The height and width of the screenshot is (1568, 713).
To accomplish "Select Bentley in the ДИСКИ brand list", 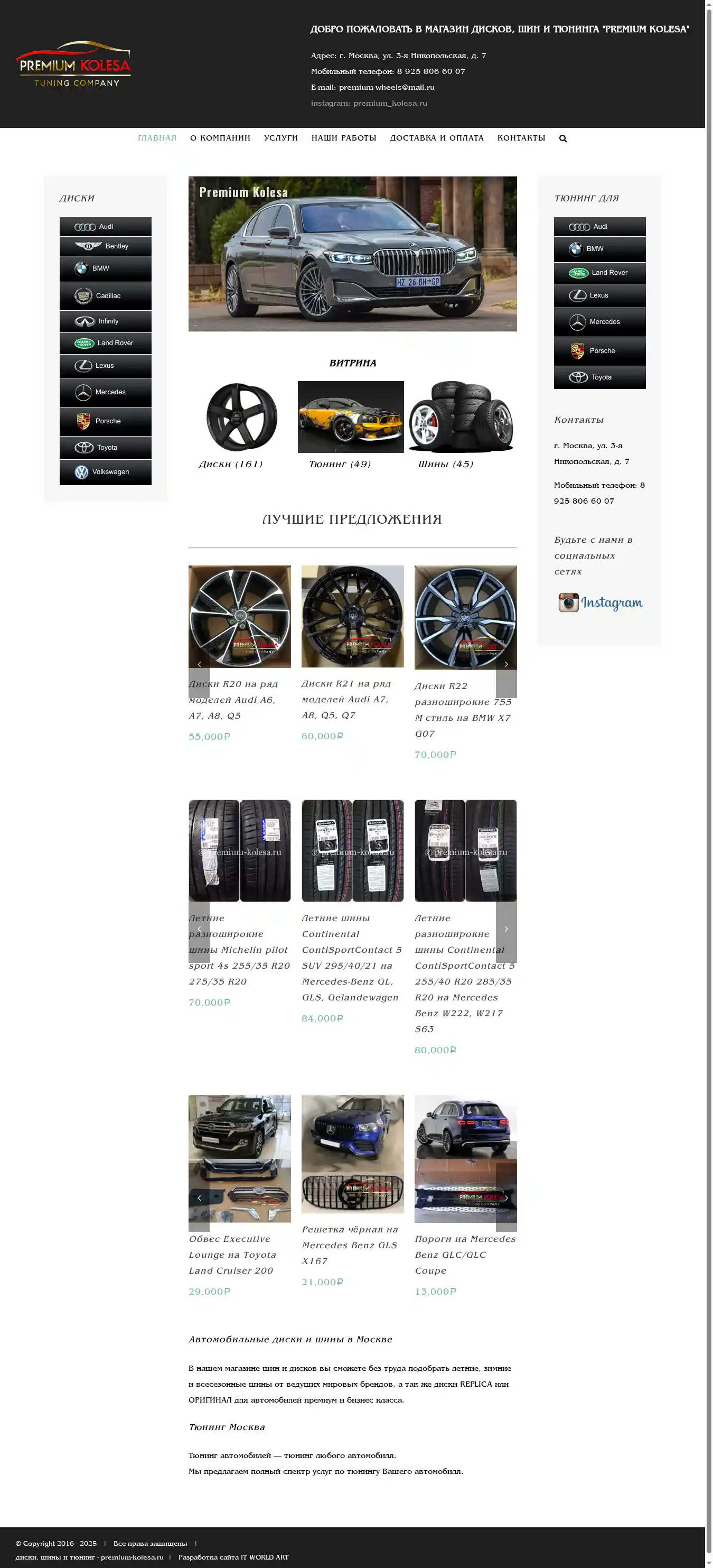I will pyautogui.click(x=105, y=246).
